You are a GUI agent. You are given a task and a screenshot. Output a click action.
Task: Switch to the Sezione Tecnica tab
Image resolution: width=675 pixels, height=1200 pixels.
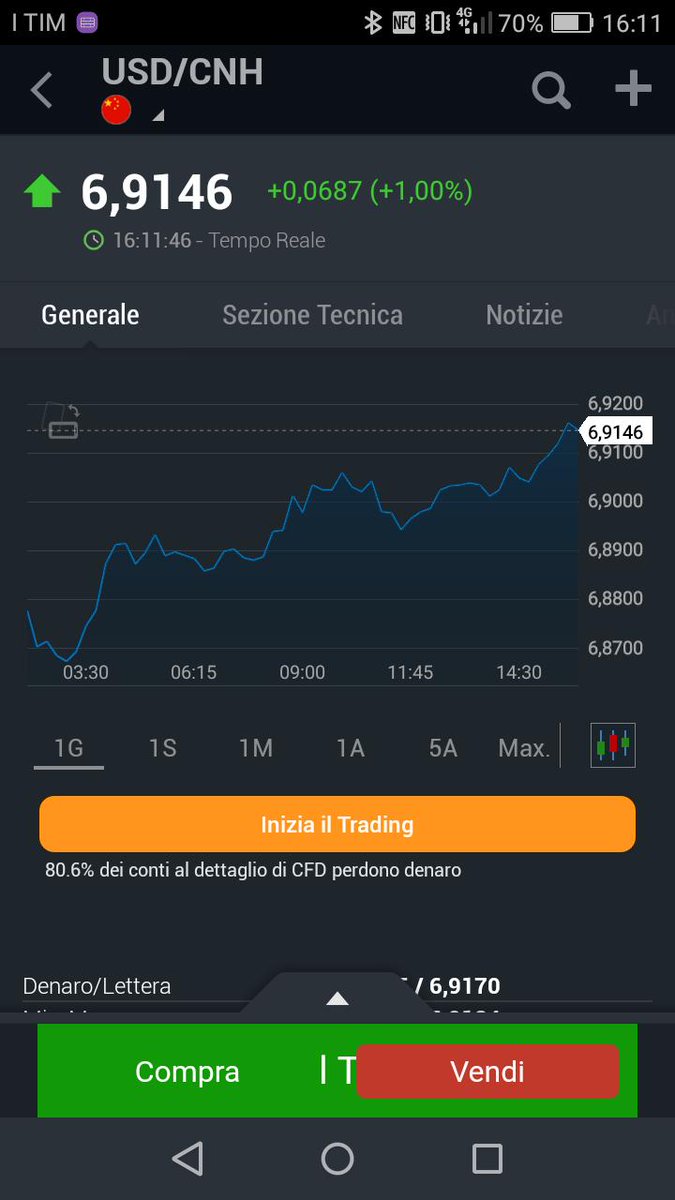click(312, 315)
